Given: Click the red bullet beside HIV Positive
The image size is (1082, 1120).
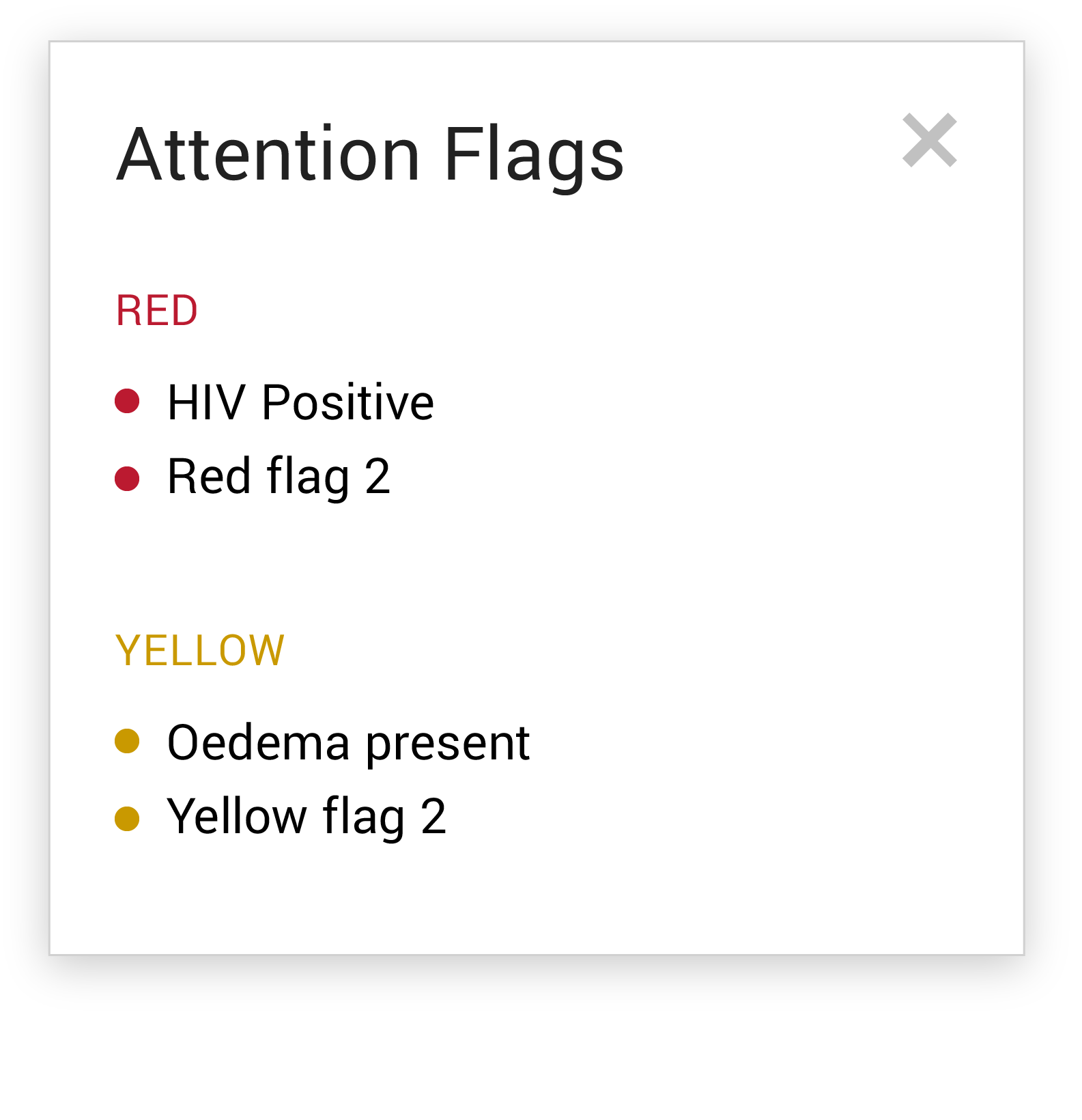Looking at the screenshot, I should (x=128, y=402).
